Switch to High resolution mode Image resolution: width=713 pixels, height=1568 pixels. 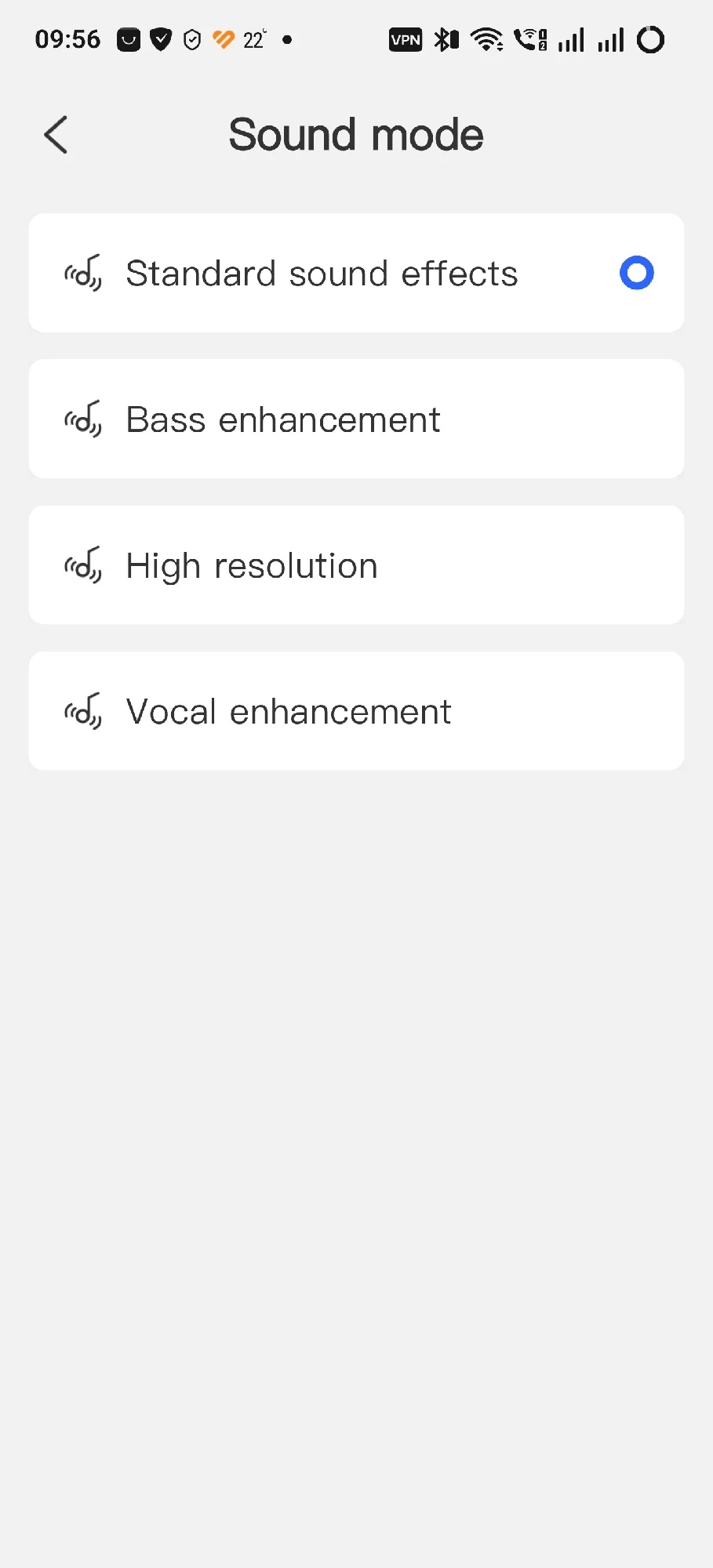click(x=356, y=565)
